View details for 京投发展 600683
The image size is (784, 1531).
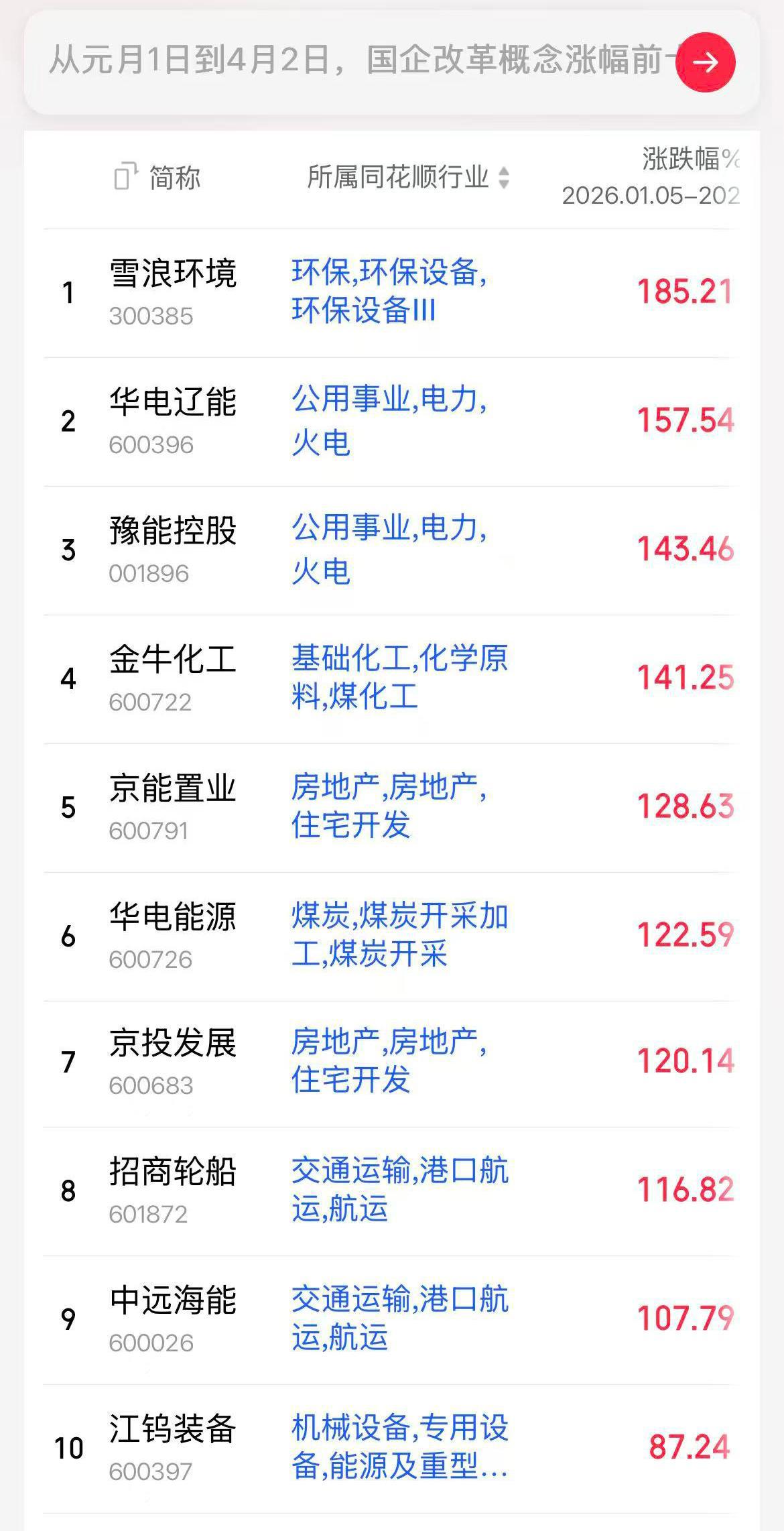coord(173,1062)
